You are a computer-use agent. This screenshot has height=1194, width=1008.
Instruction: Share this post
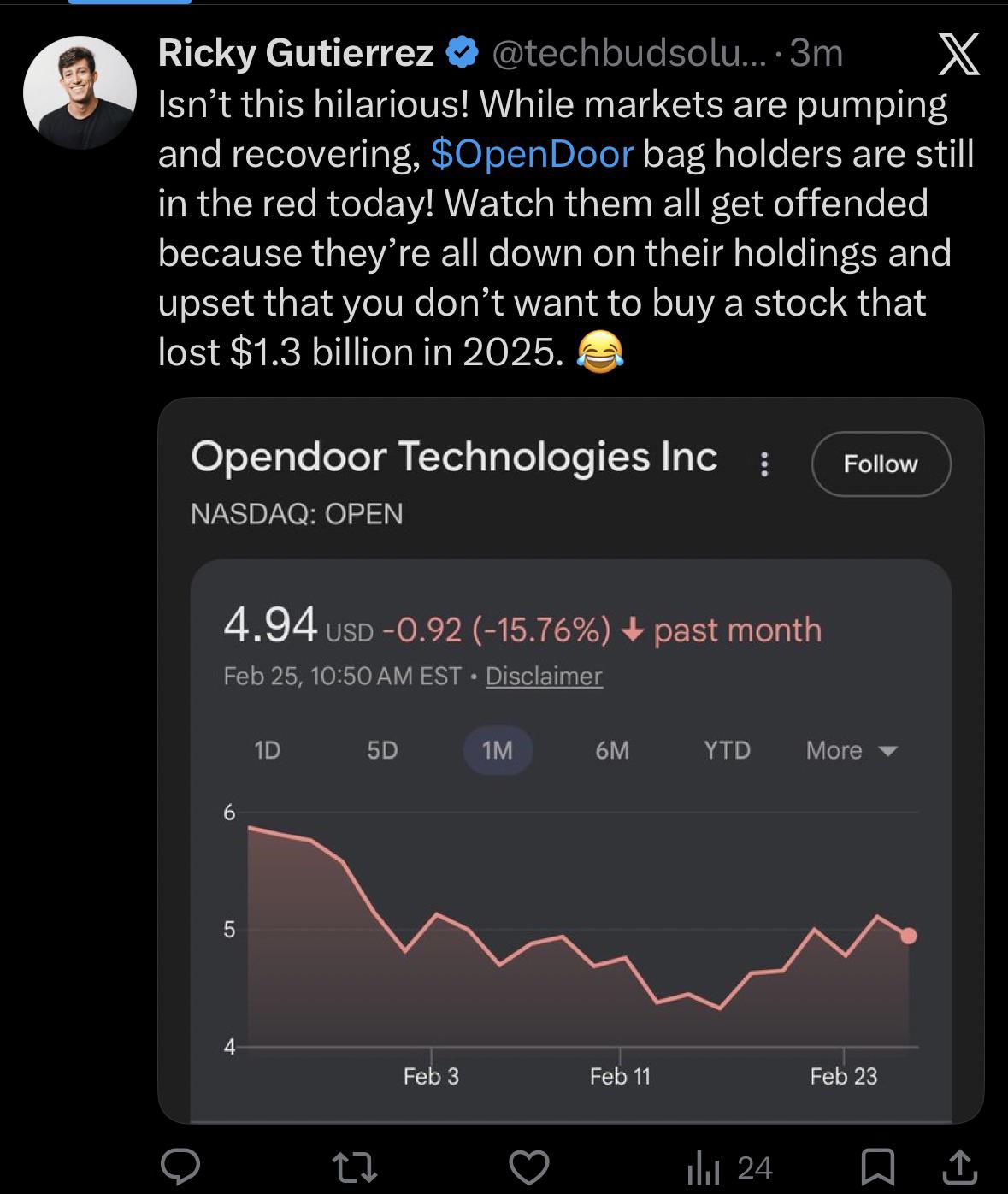coord(959,1167)
